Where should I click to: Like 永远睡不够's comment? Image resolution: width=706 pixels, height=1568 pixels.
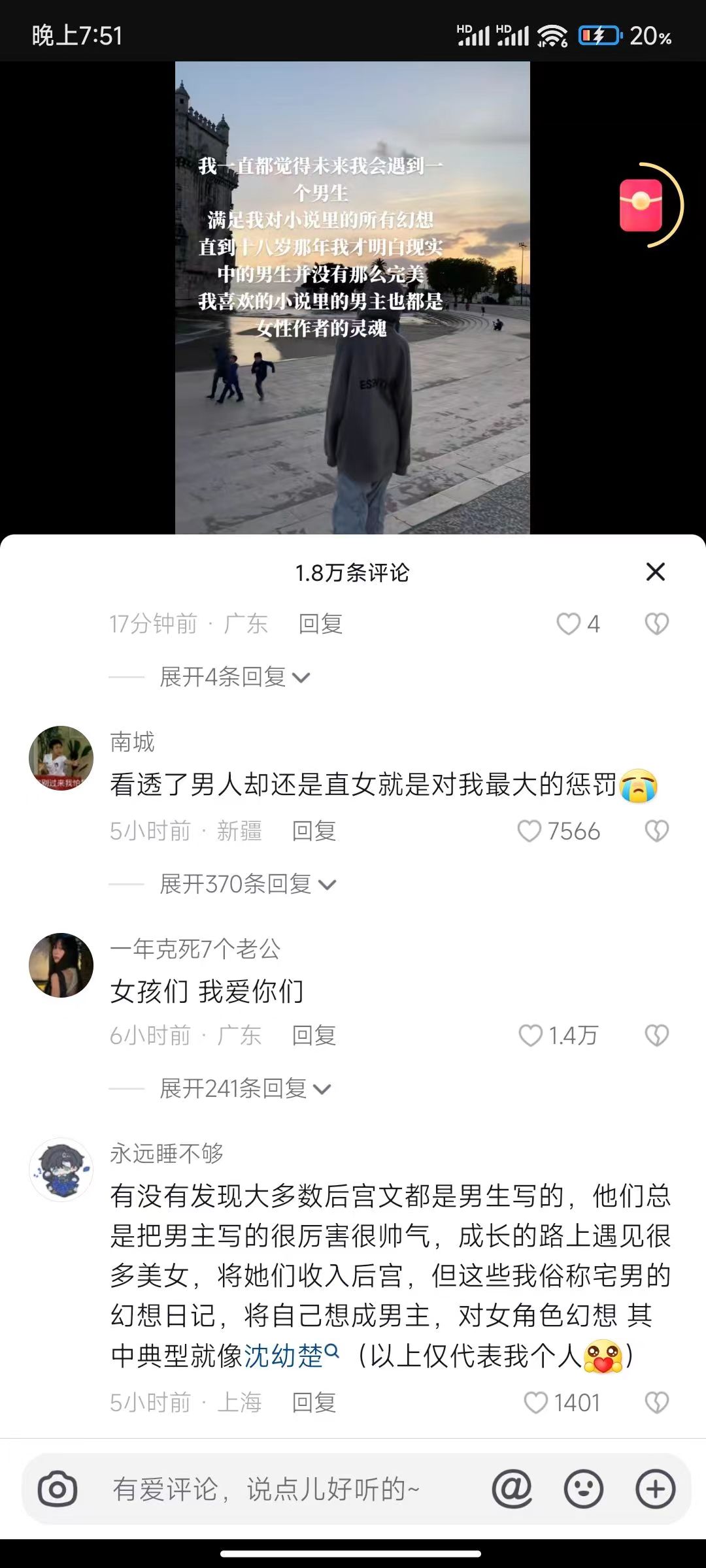pos(537,1403)
